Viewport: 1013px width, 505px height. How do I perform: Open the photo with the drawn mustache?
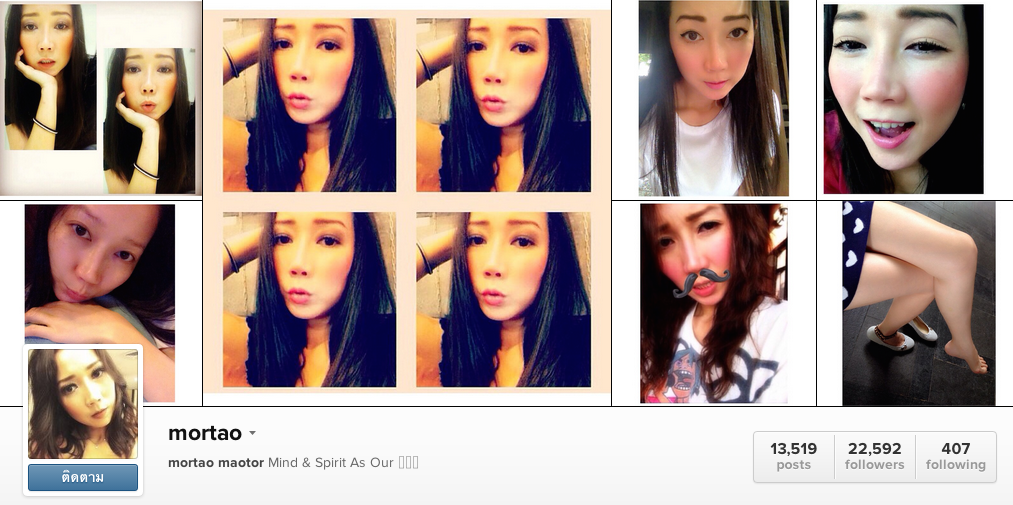(713, 303)
